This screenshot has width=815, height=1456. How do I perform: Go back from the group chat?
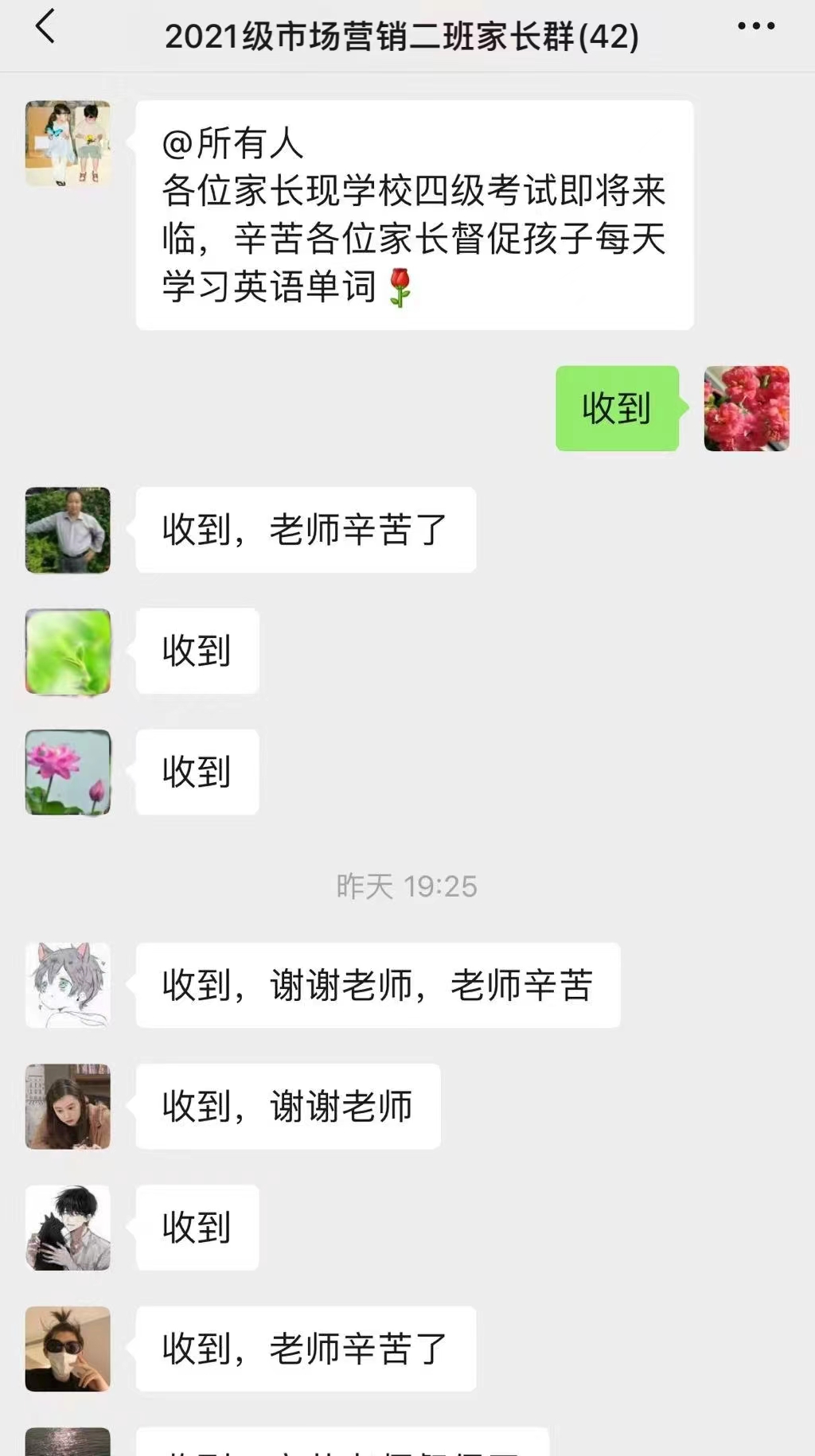point(45,27)
